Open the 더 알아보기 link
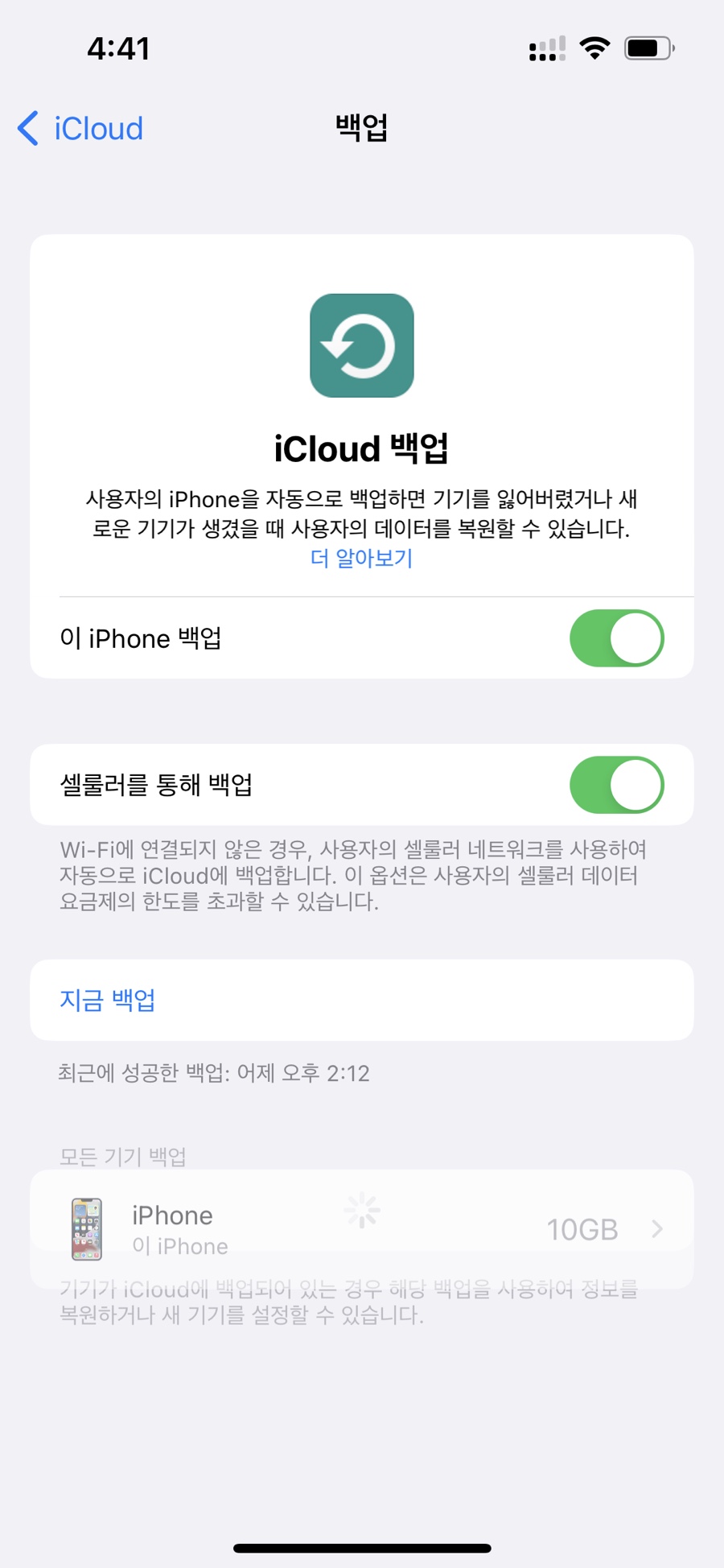Image resolution: width=724 pixels, height=1568 pixels. click(361, 558)
